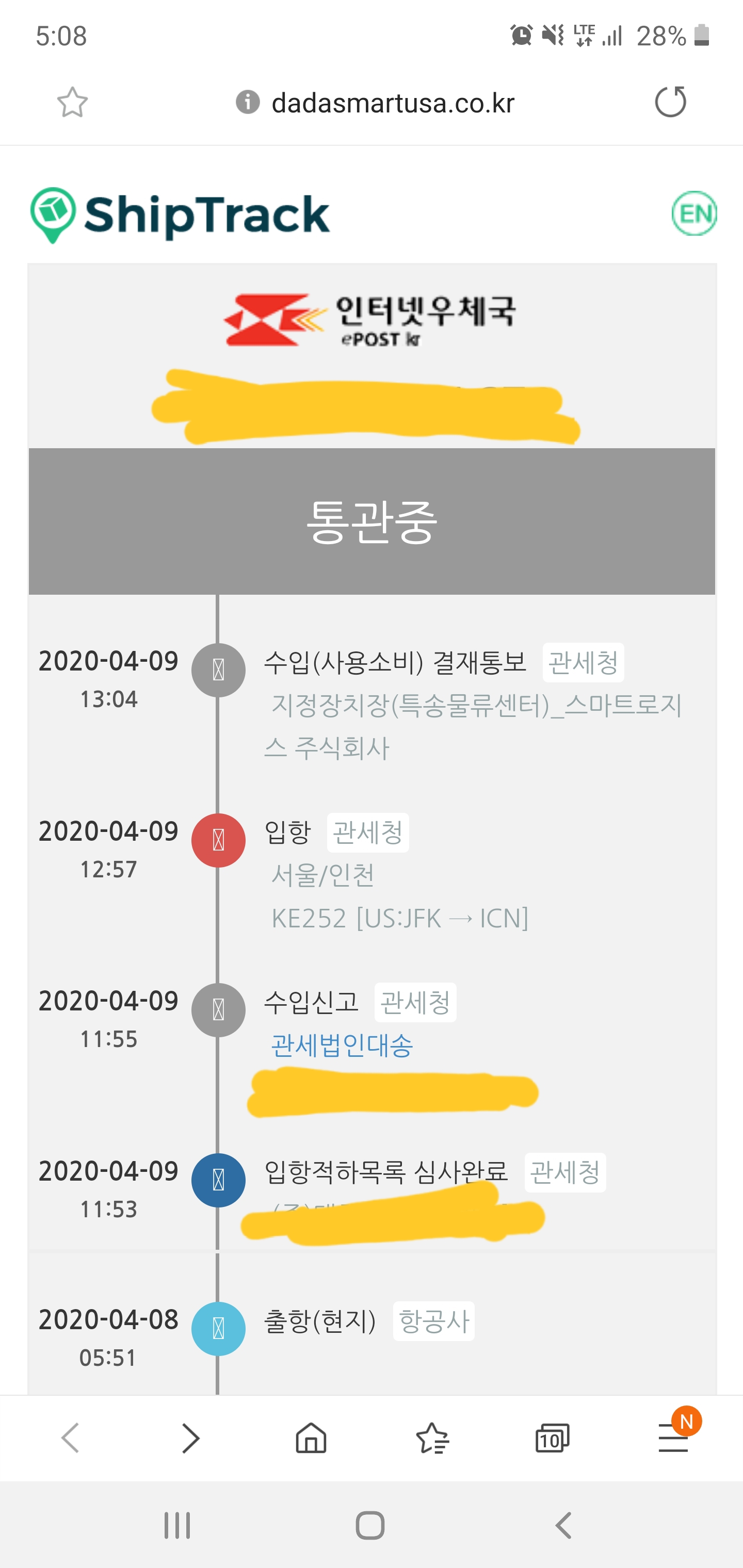743x1568 pixels.
Task: Open the browser menu
Action: pyautogui.click(x=673, y=1438)
